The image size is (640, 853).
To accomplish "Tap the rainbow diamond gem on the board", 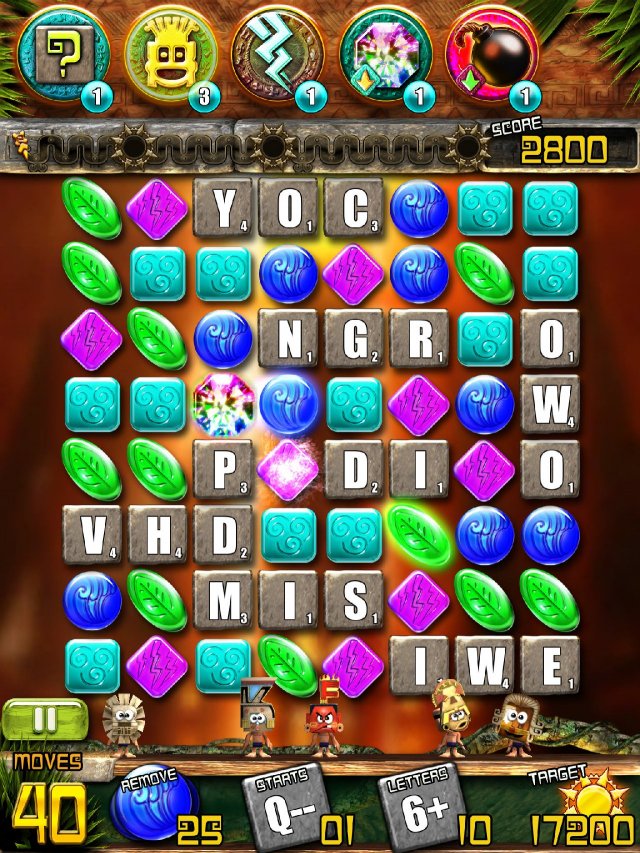I will [222, 405].
